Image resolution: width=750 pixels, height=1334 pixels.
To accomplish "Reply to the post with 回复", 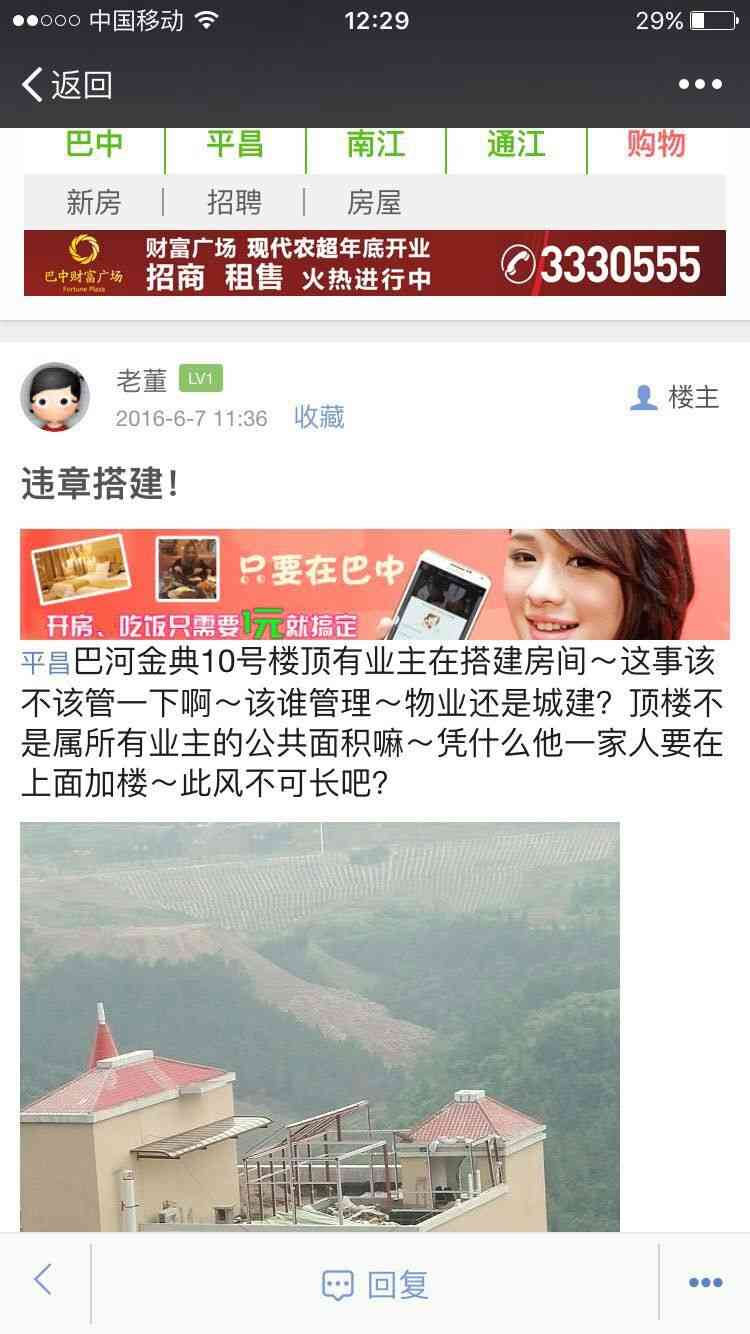I will [375, 1285].
